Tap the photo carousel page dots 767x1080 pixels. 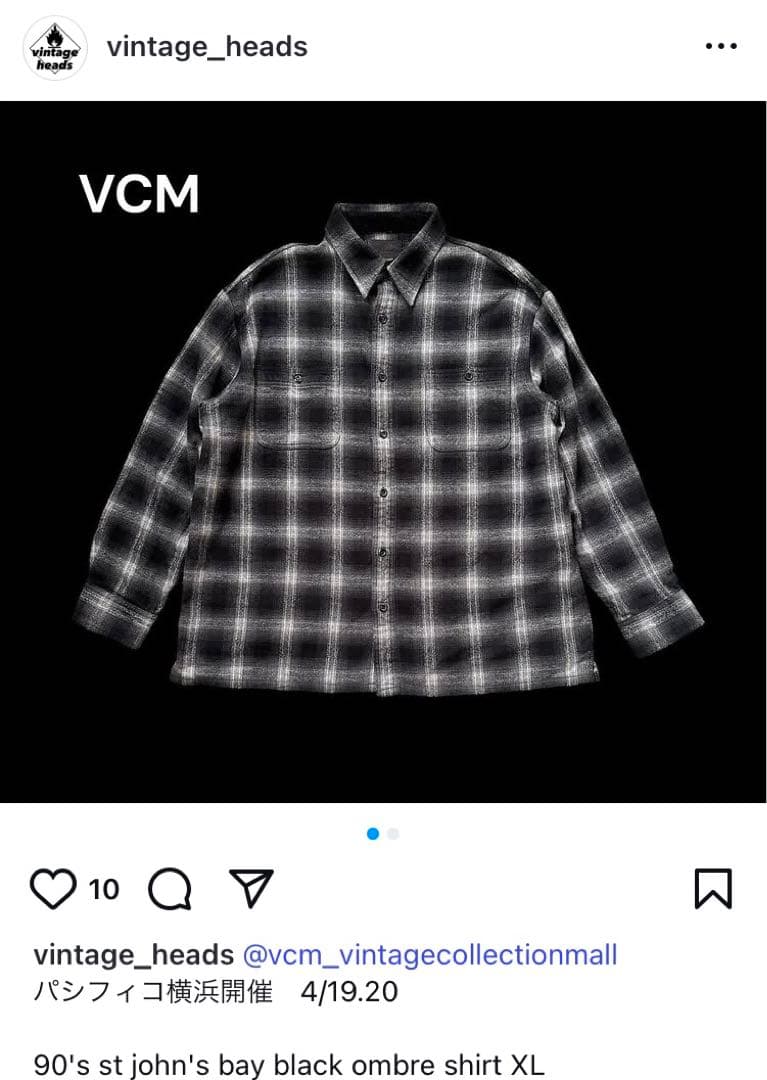coord(383,833)
